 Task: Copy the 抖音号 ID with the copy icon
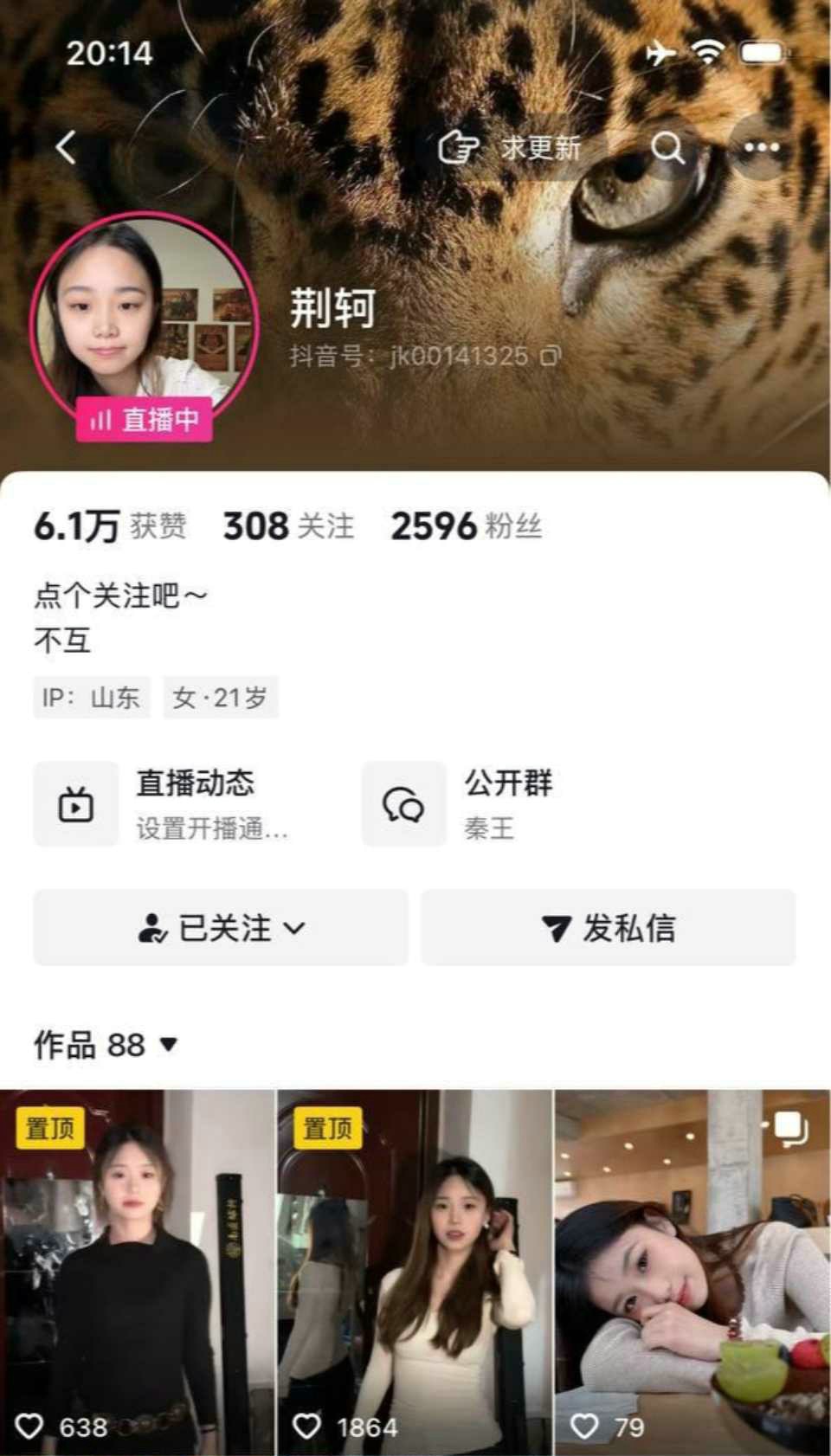coord(551,356)
